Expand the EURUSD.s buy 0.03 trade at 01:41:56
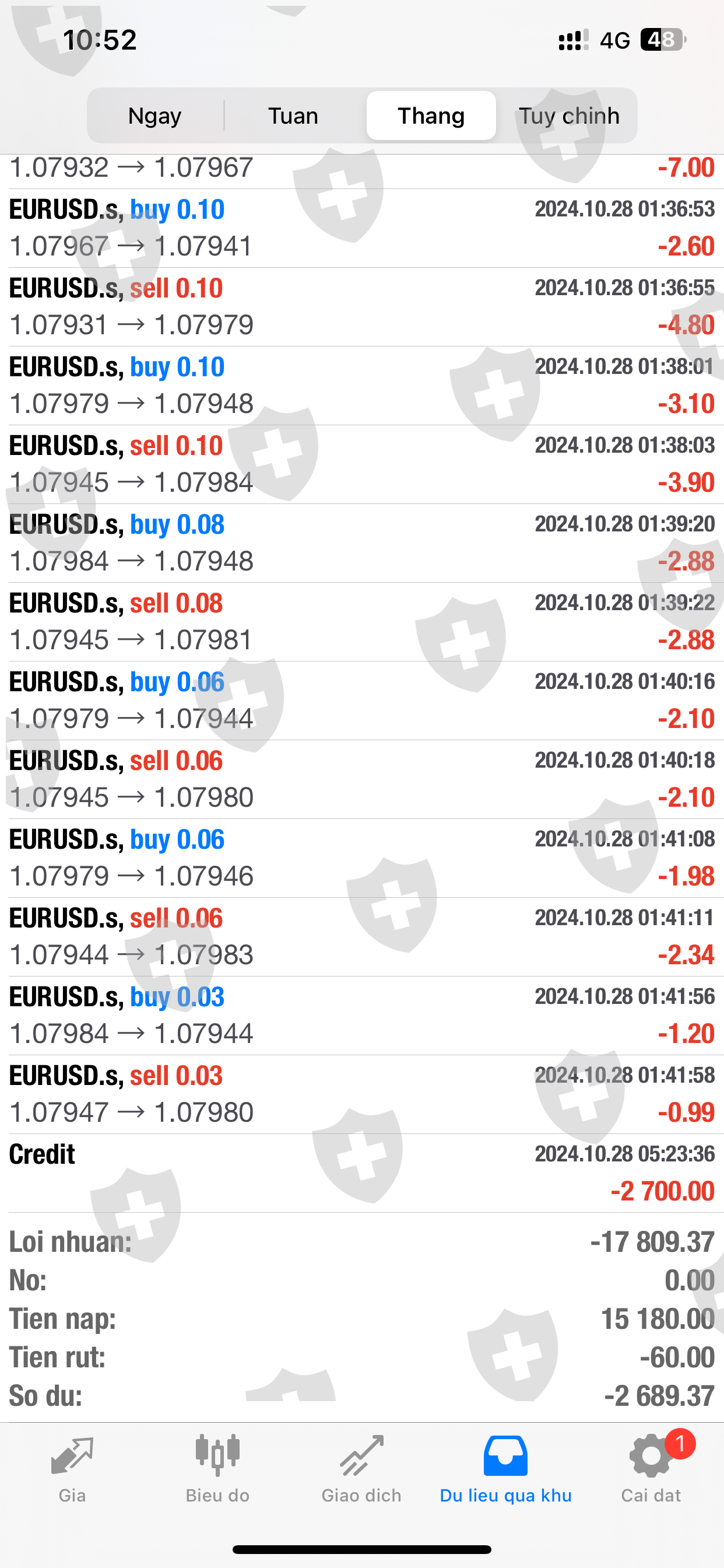This screenshot has height=1568, width=724. click(361, 1016)
